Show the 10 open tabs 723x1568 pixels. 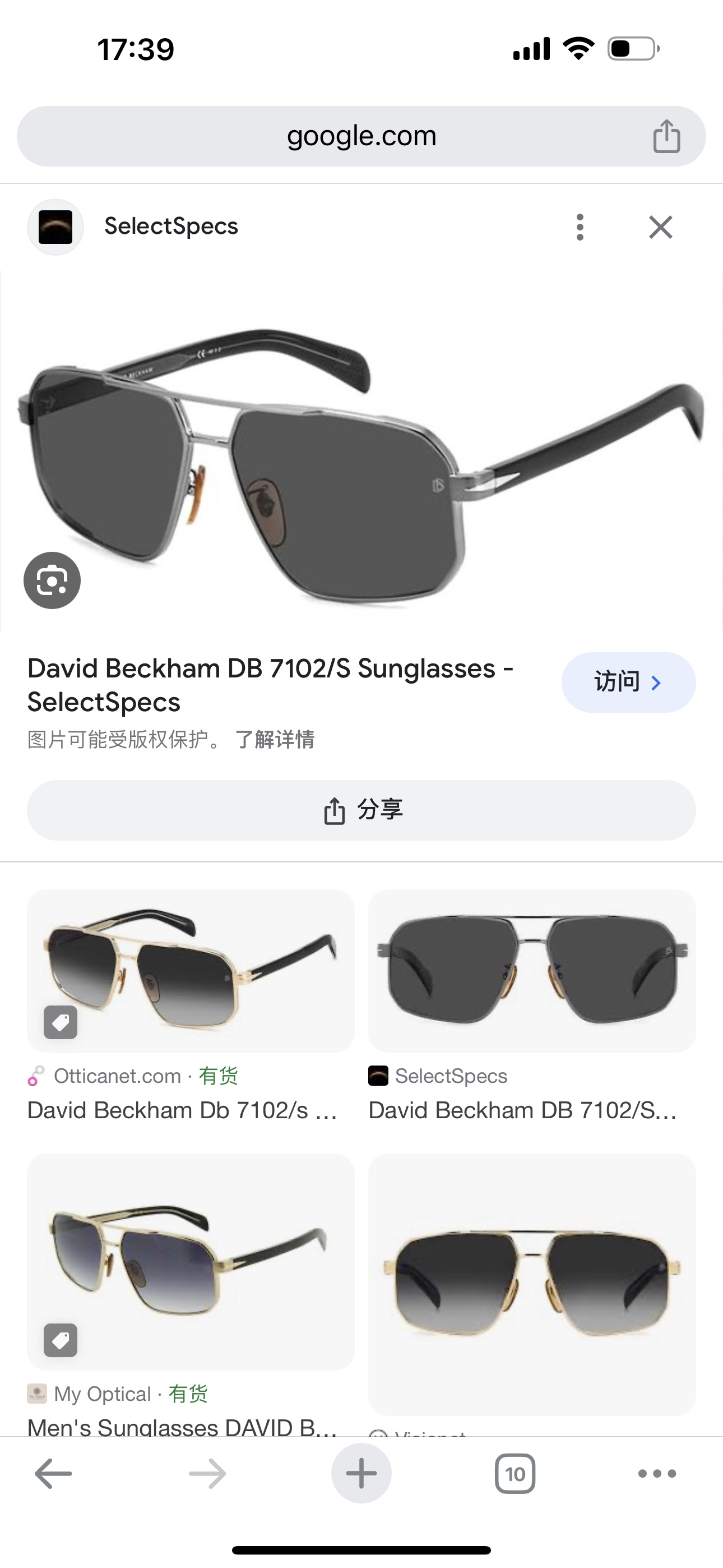pyautogui.click(x=515, y=1474)
